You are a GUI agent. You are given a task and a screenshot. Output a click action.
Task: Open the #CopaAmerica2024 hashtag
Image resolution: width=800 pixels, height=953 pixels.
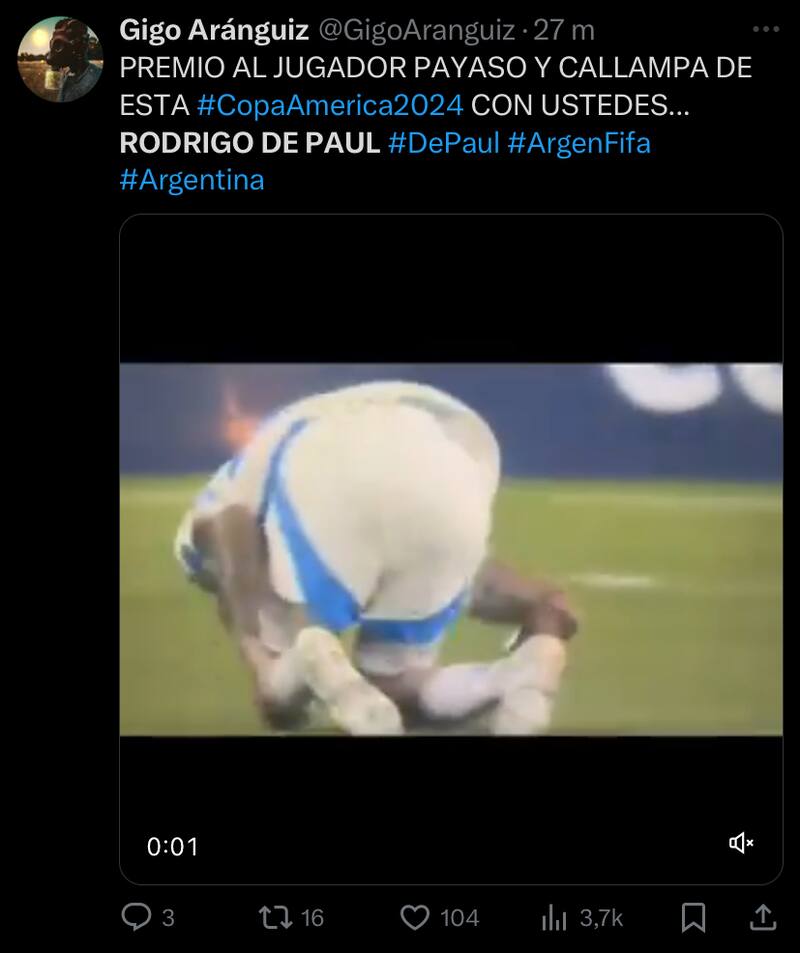click(330, 104)
